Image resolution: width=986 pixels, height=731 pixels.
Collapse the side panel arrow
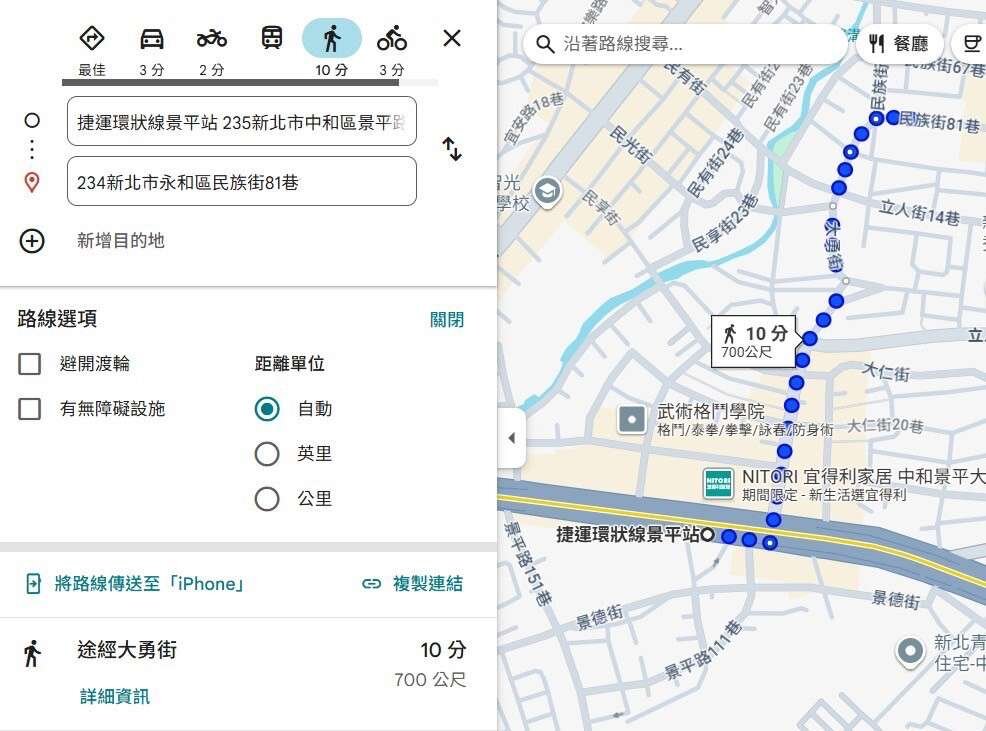click(512, 438)
